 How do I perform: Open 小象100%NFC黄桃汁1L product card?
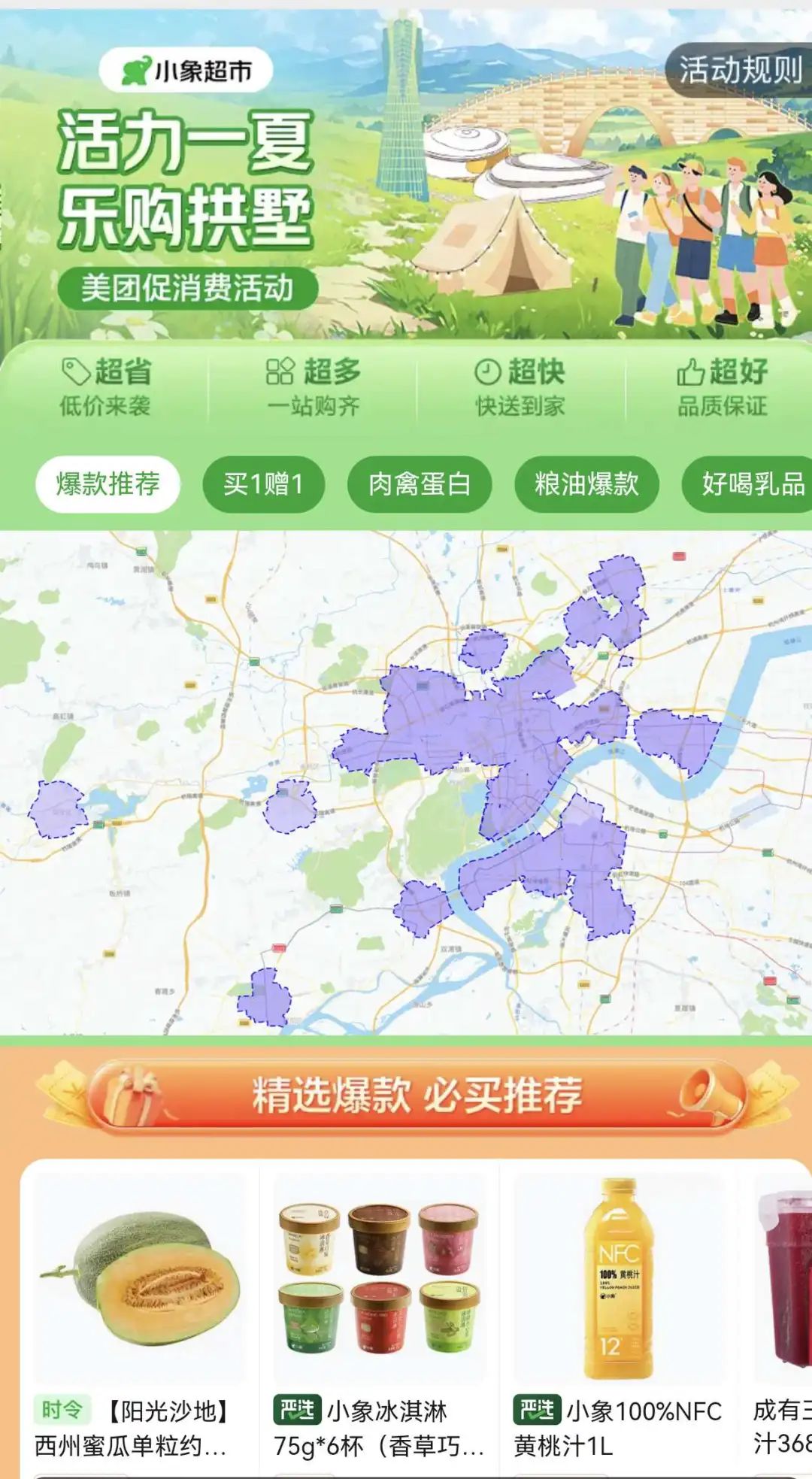pos(618,1308)
